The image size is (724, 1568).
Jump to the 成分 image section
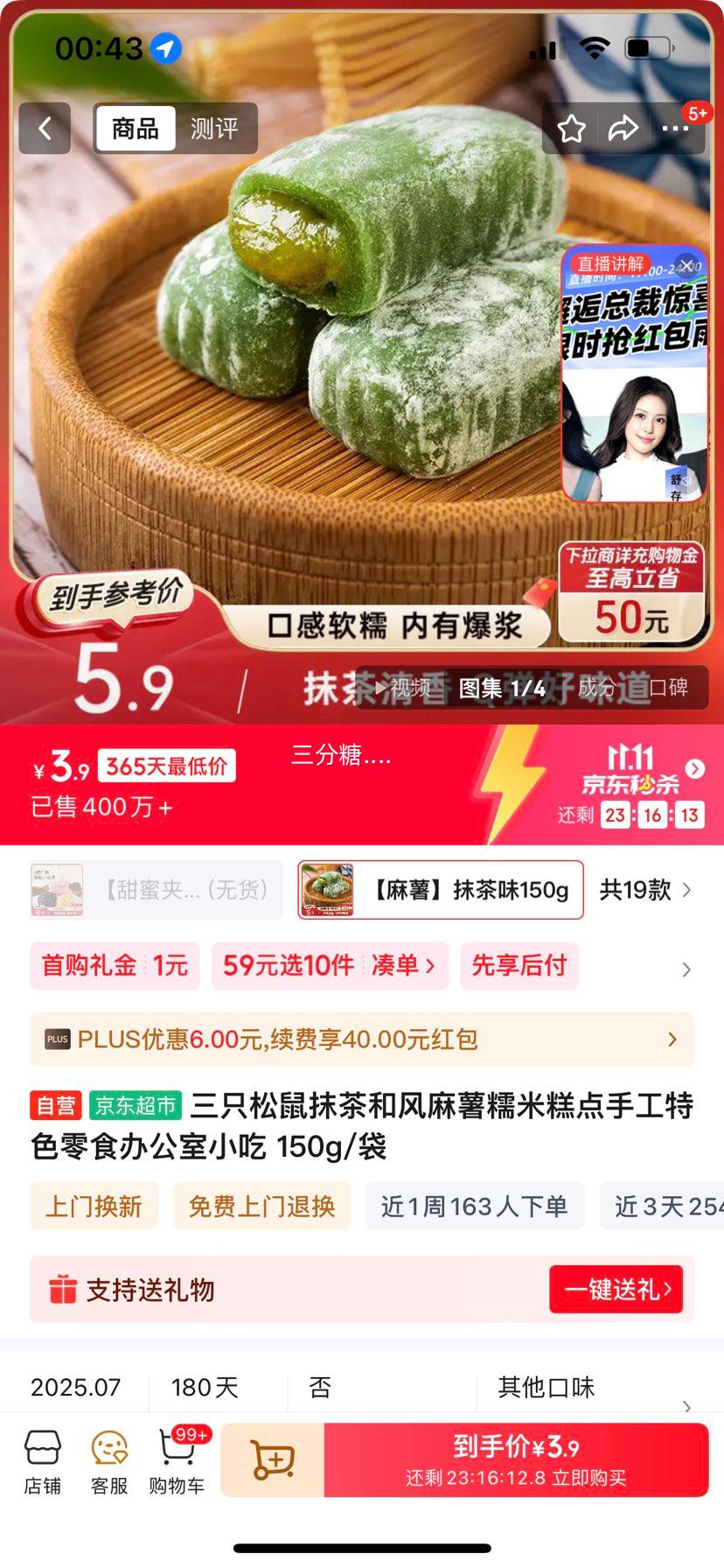click(x=596, y=689)
